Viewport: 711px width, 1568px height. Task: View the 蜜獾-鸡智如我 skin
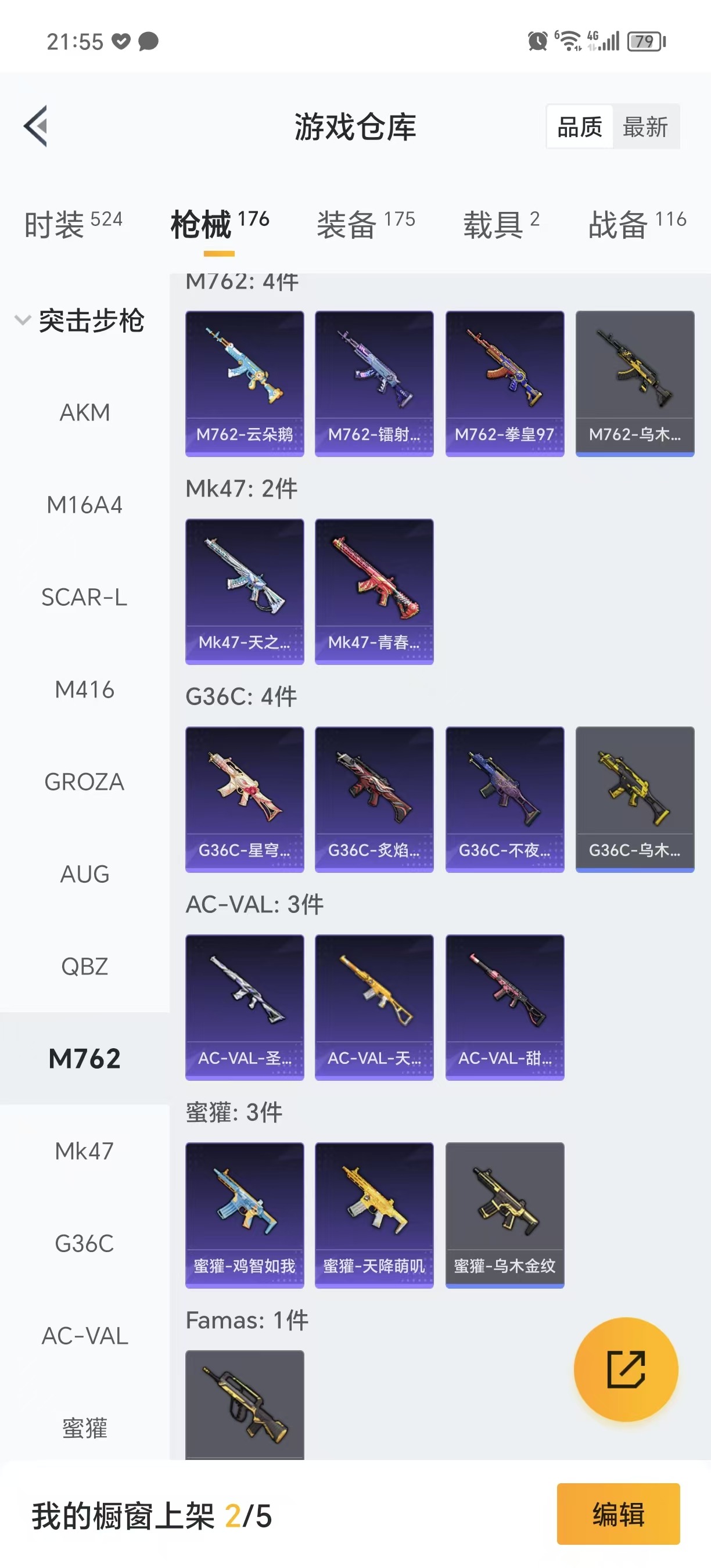[244, 1214]
